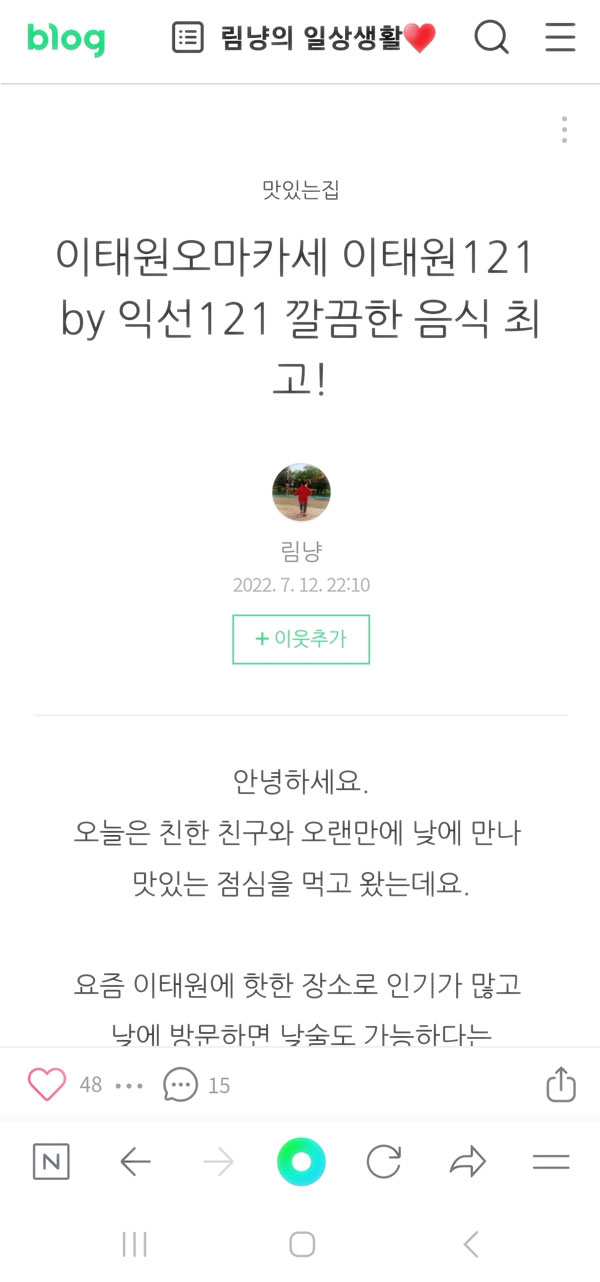This screenshot has height=1282, width=600.
Task: Share the post via upload icon
Action: pos(561,1084)
